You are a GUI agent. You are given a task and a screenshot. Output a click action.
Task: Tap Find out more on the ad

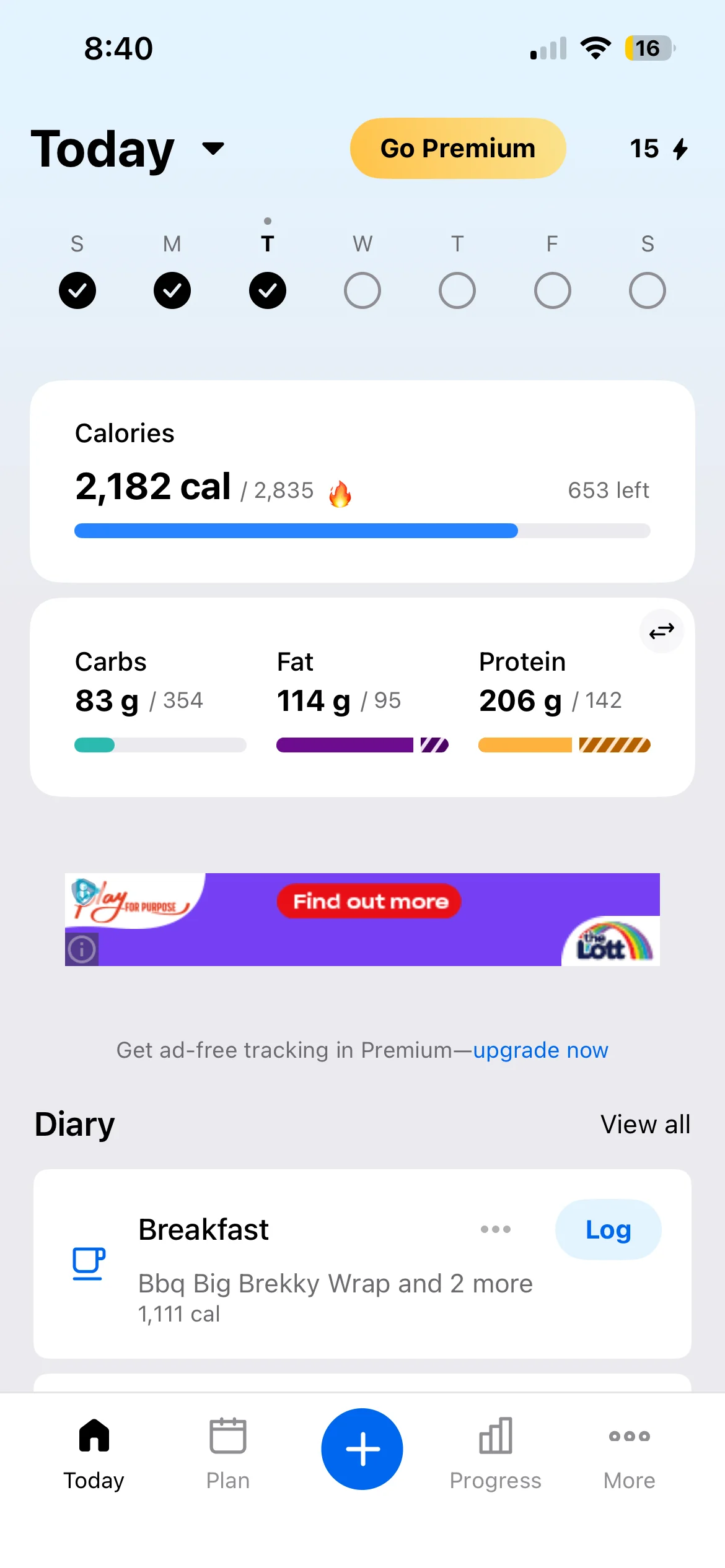coord(369,902)
